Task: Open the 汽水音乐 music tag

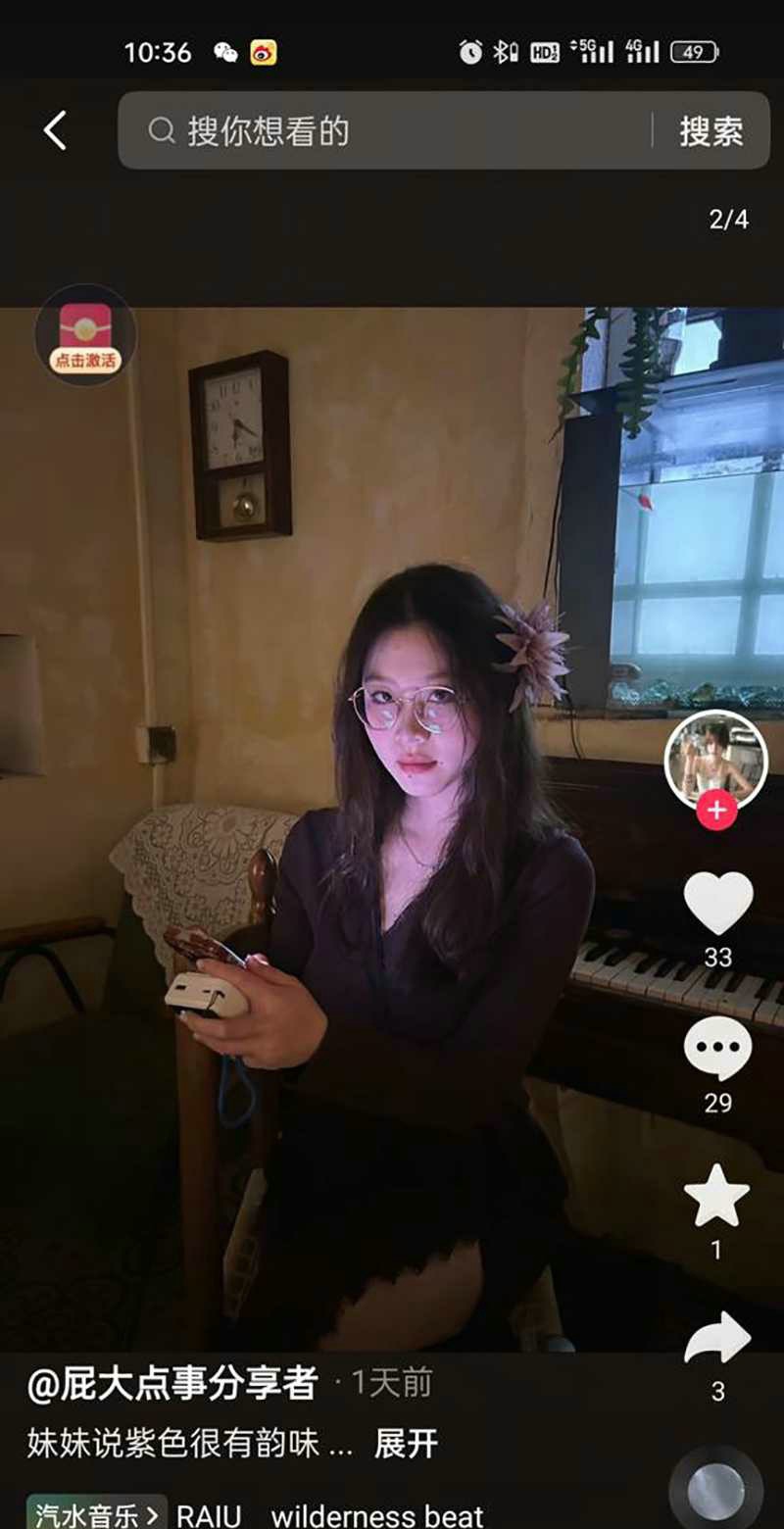Action: (95, 1514)
